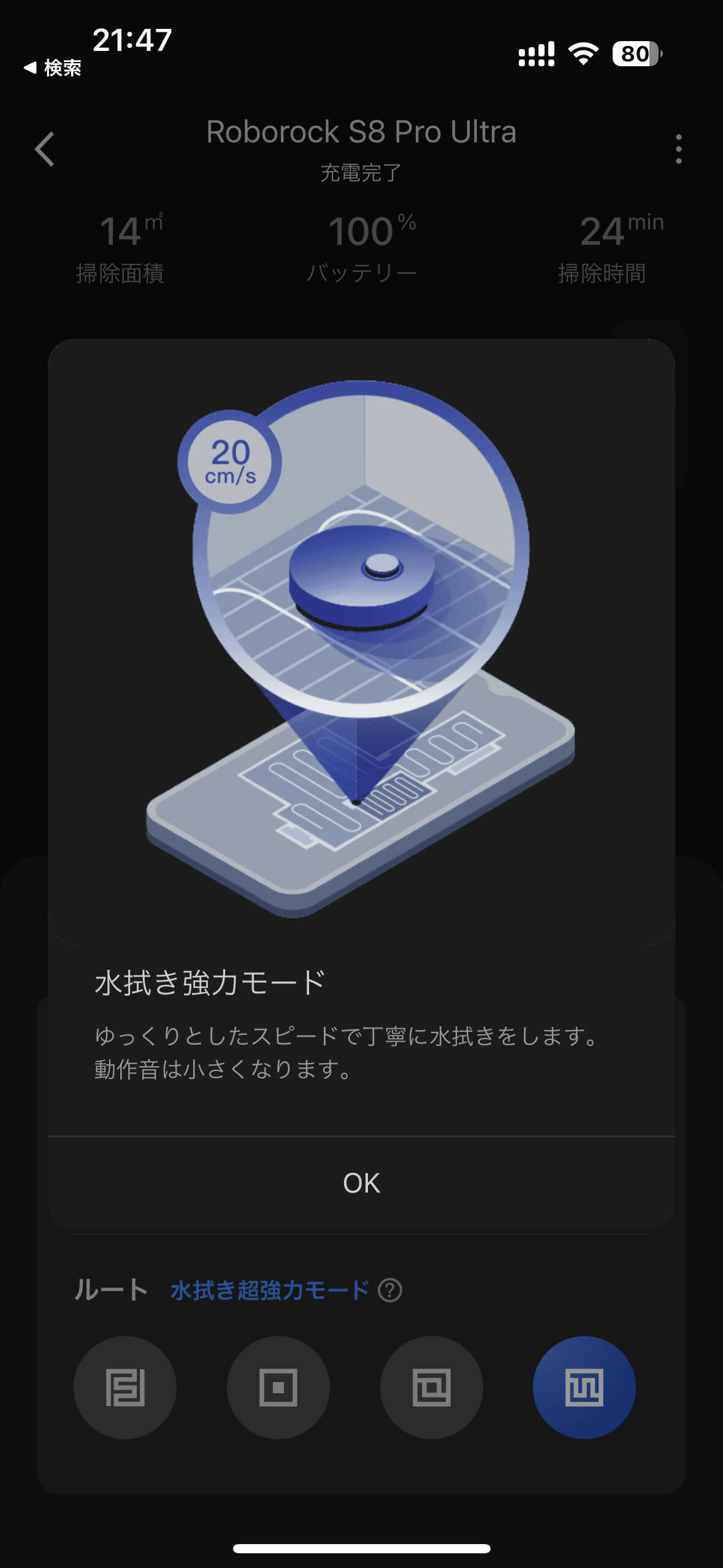Image resolution: width=723 pixels, height=1568 pixels.
Task: Select the highlighted blue zigzag route button
Action: 584,1387
